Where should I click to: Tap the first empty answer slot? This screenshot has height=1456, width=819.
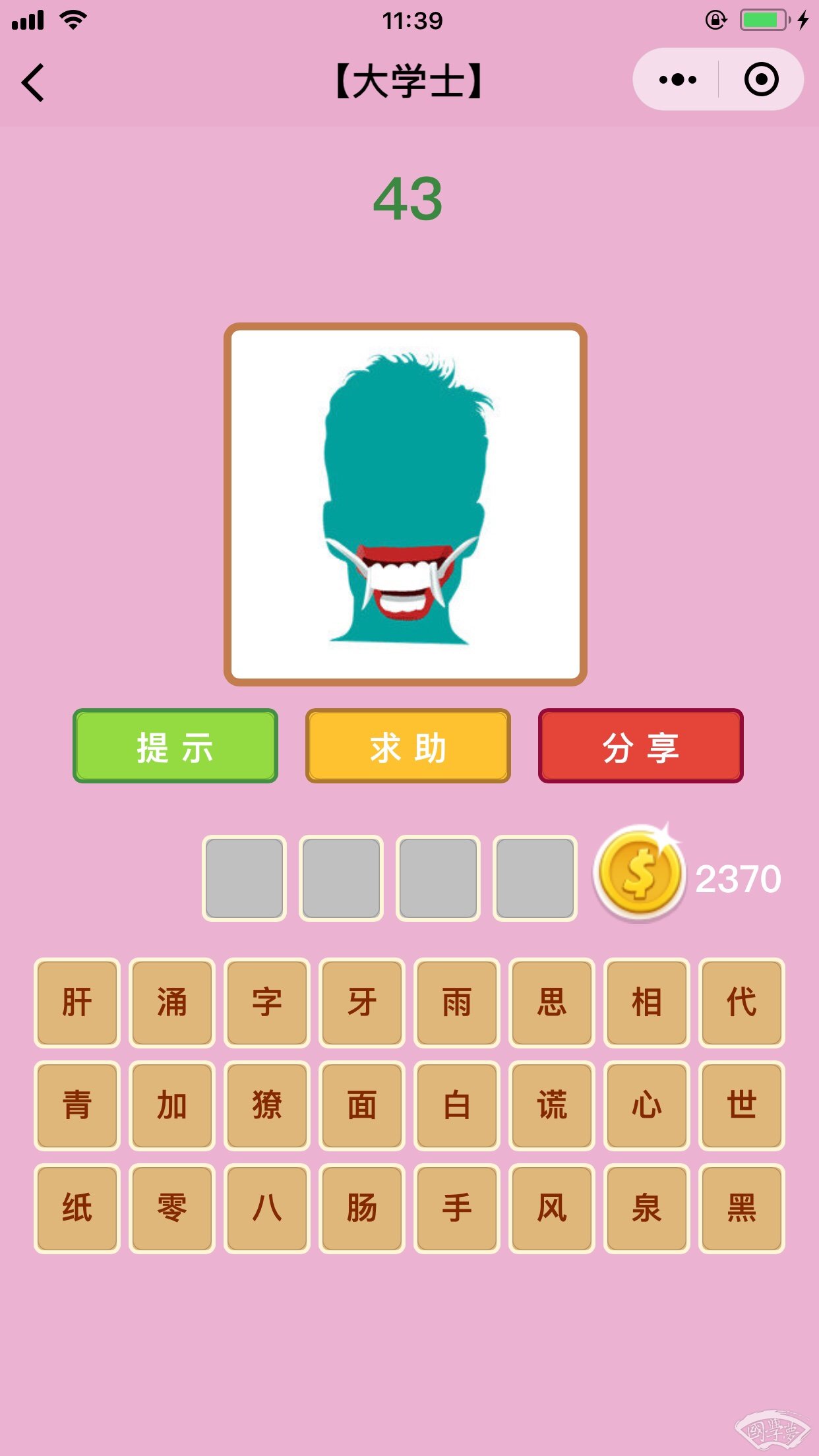coord(244,878)
